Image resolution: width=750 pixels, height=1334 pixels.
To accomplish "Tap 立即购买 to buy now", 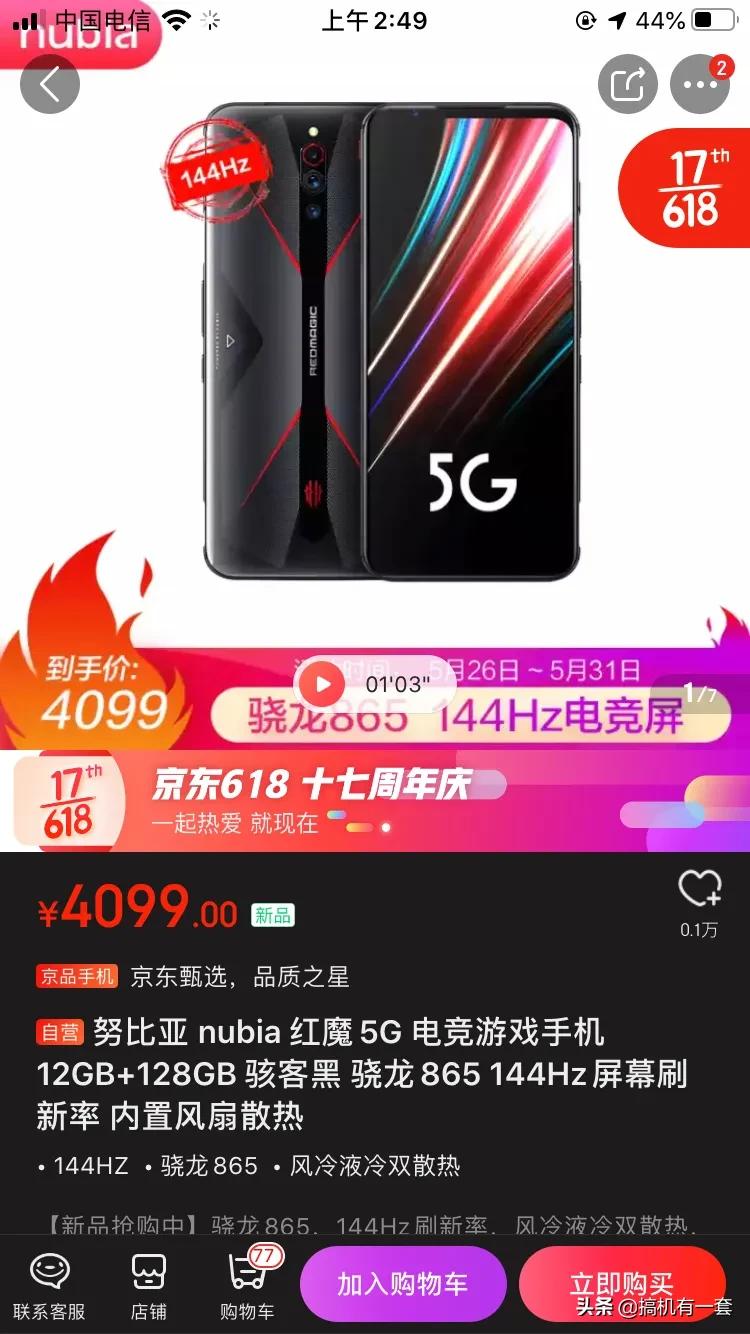I will pos(621,1284).
